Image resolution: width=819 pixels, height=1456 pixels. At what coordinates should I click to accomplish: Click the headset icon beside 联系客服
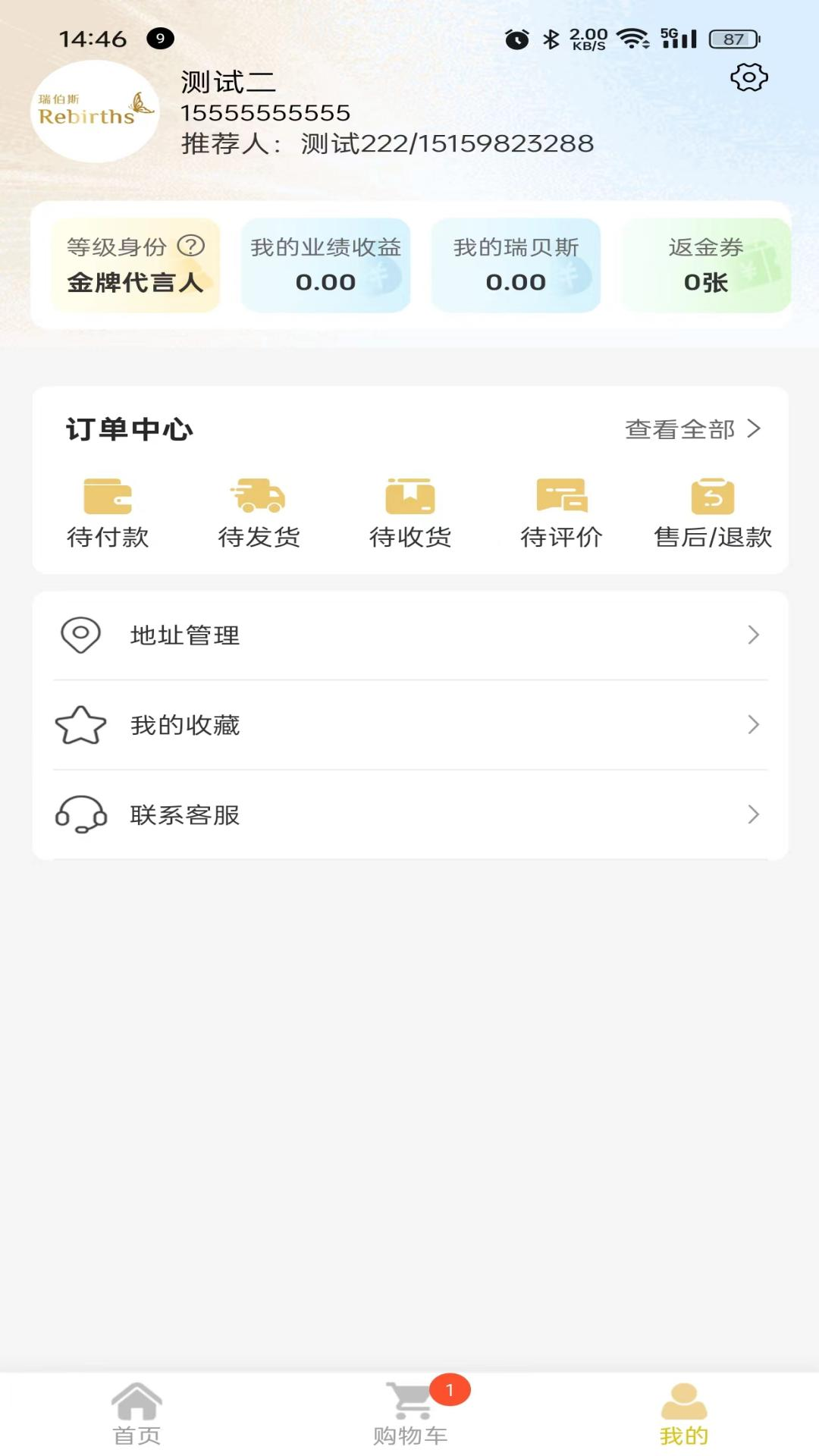[x=81, y=816]
